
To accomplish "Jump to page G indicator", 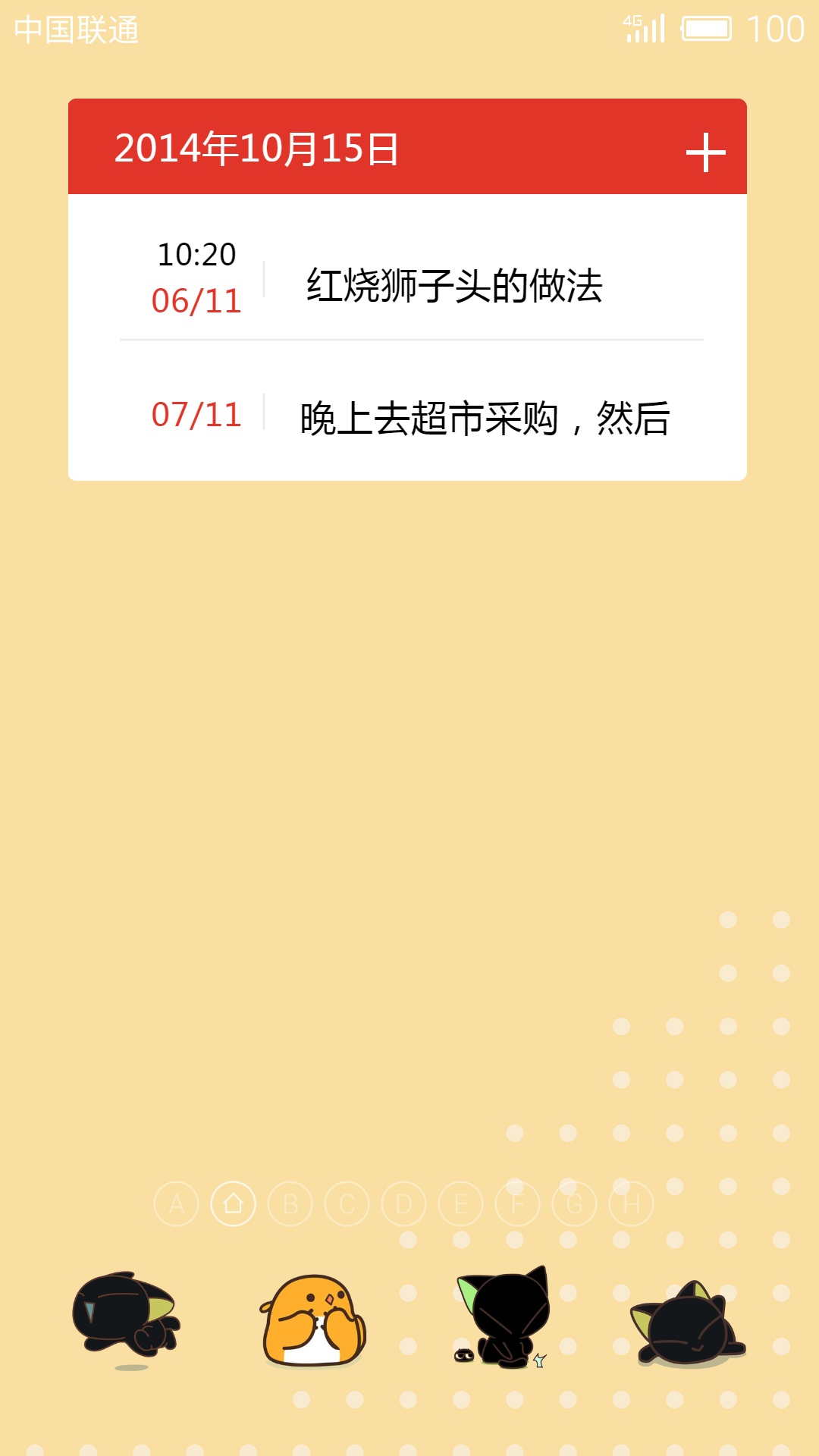I will 575,1204.
